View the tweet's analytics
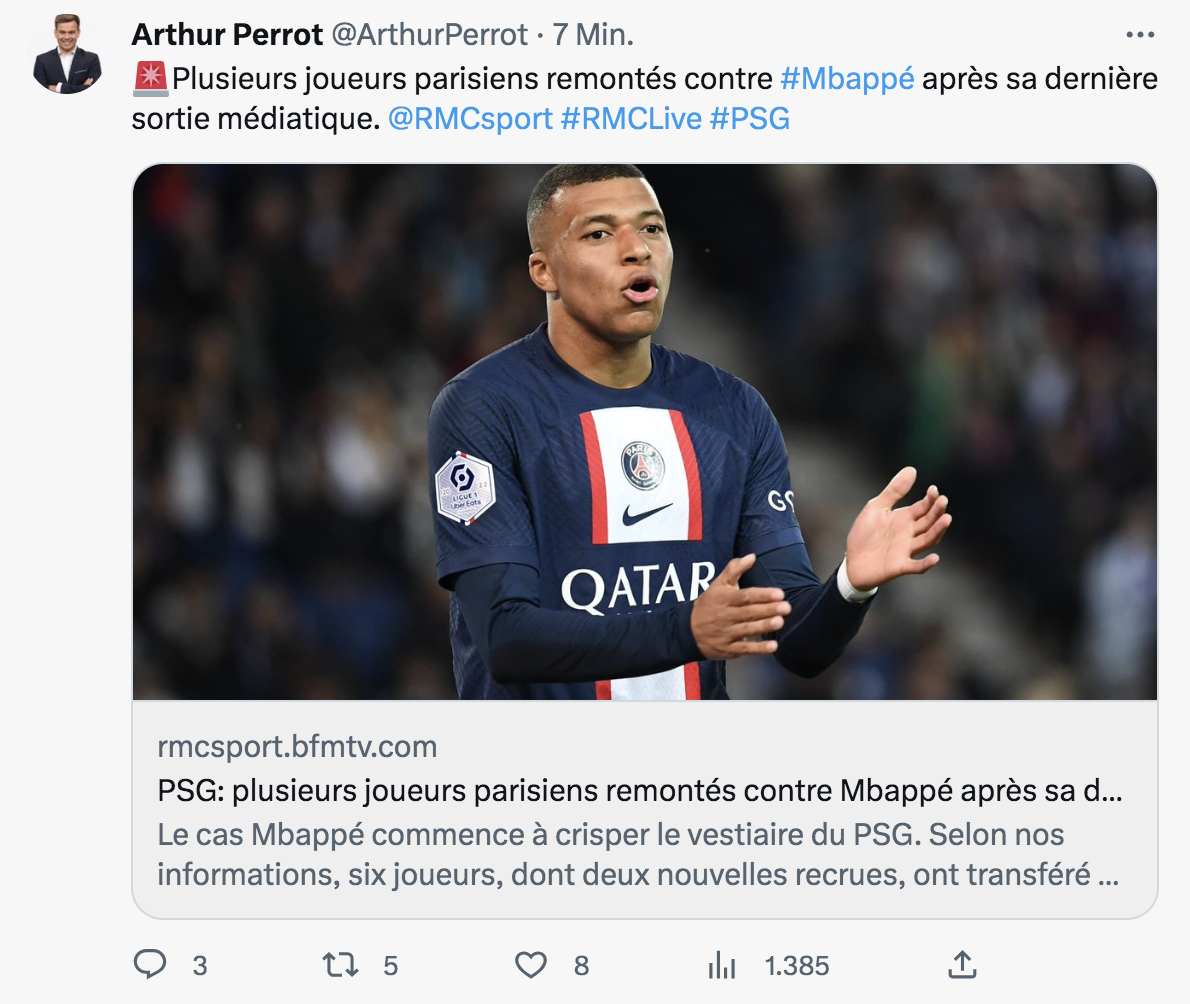Image resolution: width=1190 pixels, height=1004 pixels. tap(721, 964)
